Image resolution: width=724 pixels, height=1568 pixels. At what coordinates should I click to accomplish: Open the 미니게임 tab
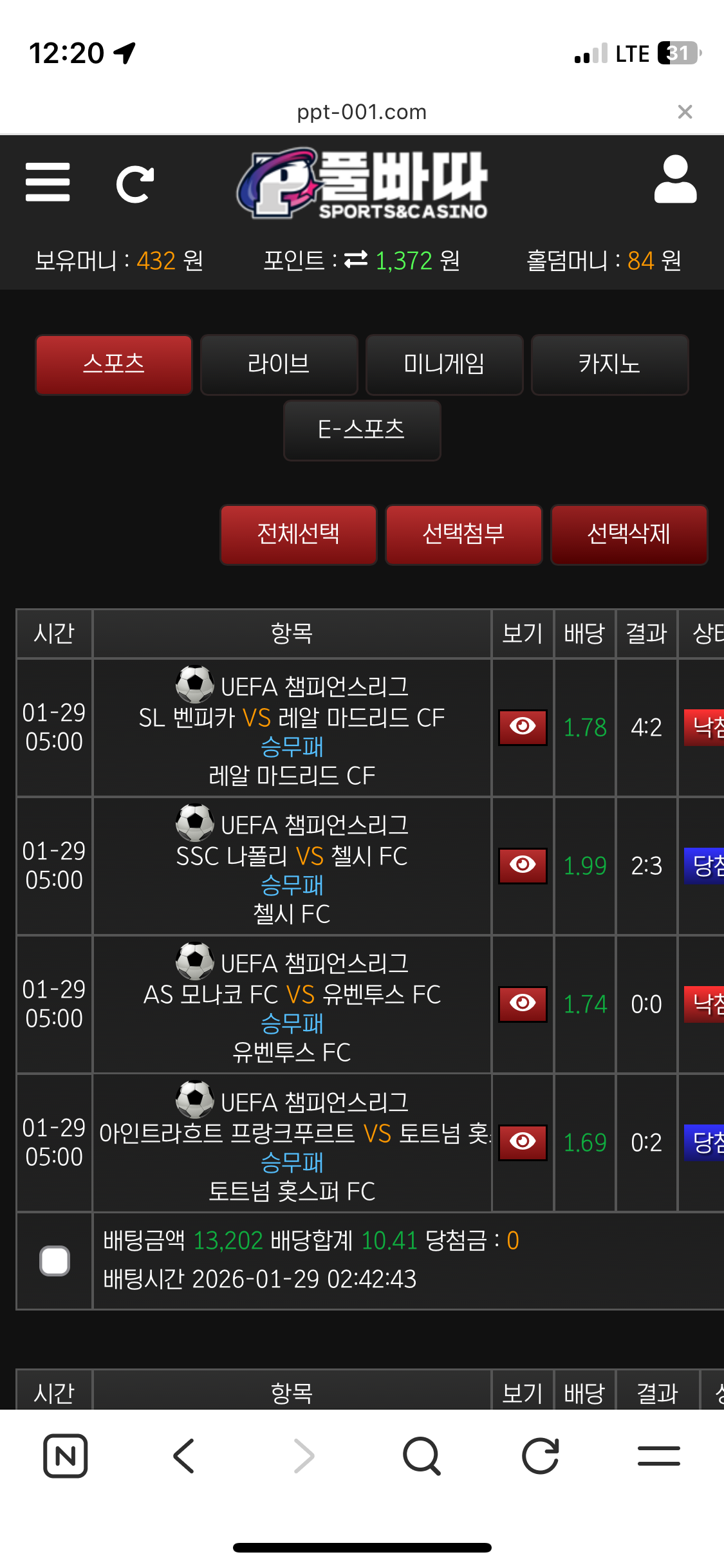tap(444, 364)
